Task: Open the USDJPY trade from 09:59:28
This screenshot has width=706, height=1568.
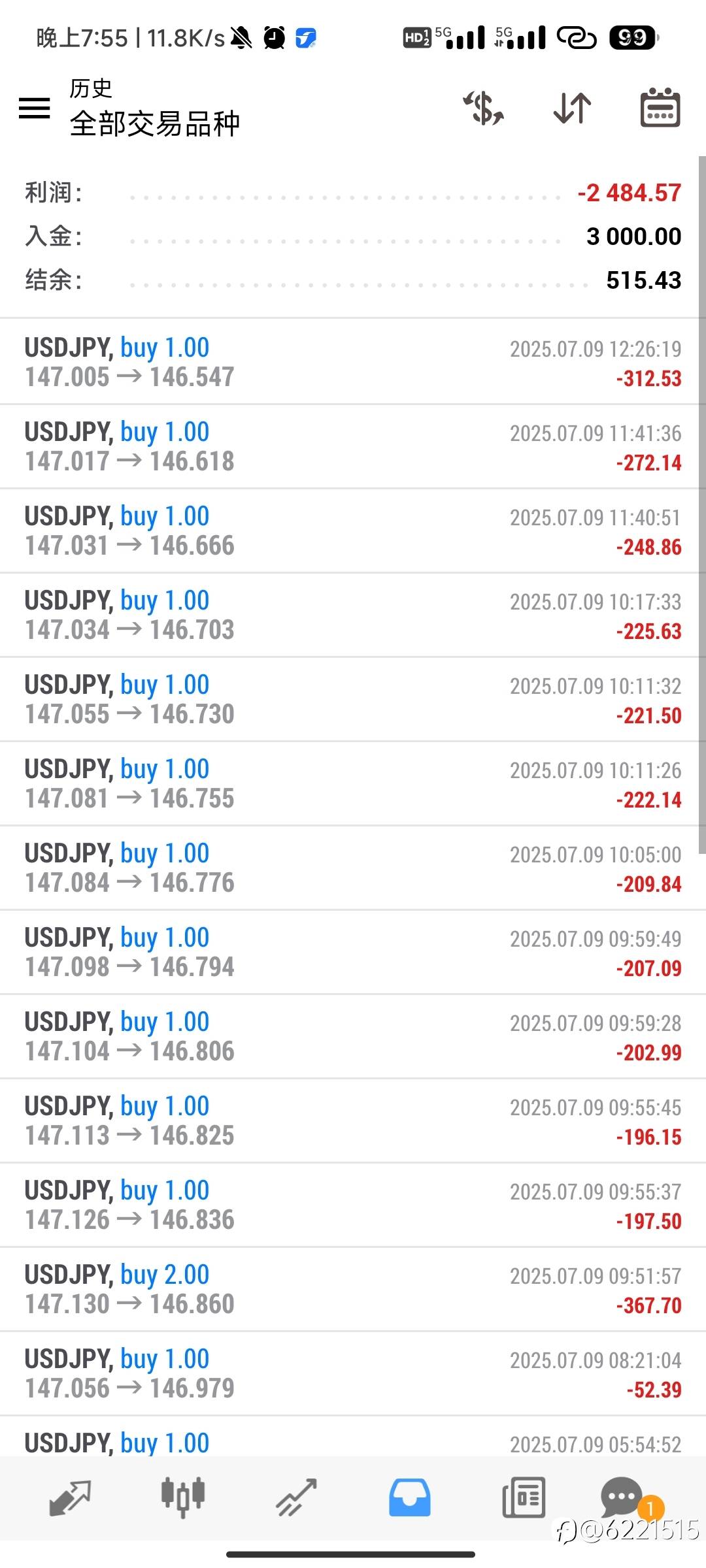Action: (x=353, y=1036)
